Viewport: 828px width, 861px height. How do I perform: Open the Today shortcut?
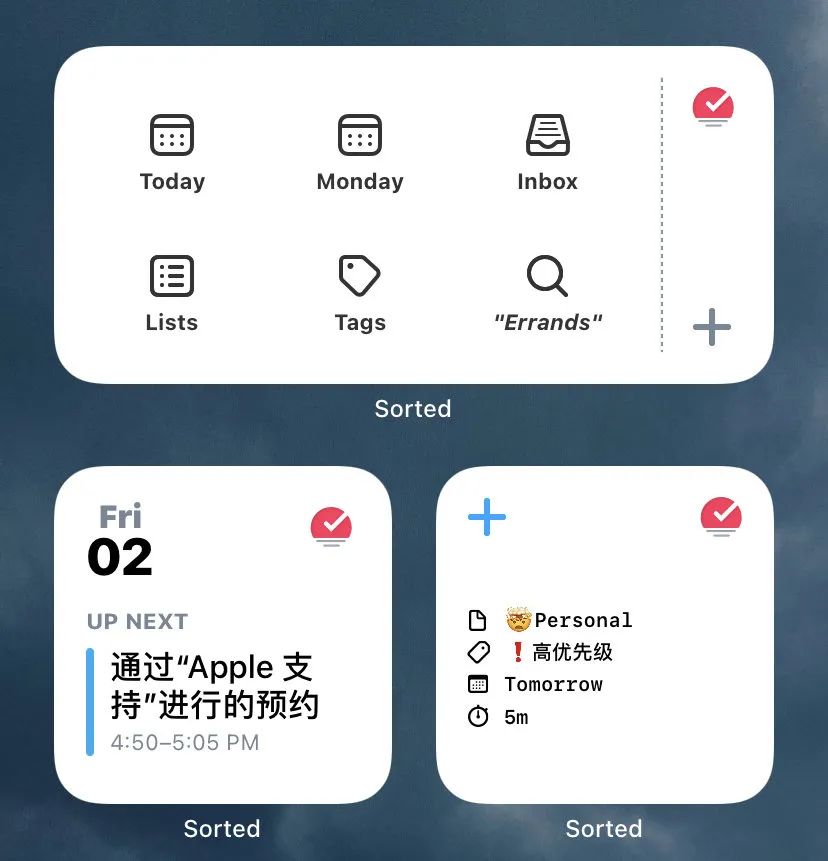tap(172, 153)
